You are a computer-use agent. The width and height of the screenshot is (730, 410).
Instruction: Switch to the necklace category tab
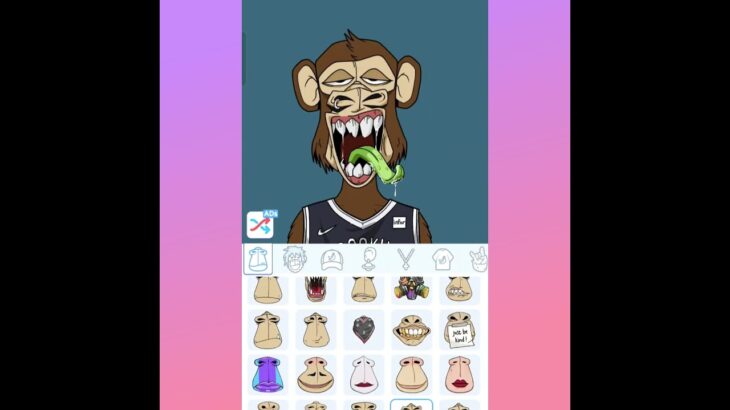click(x=404, y=260)
